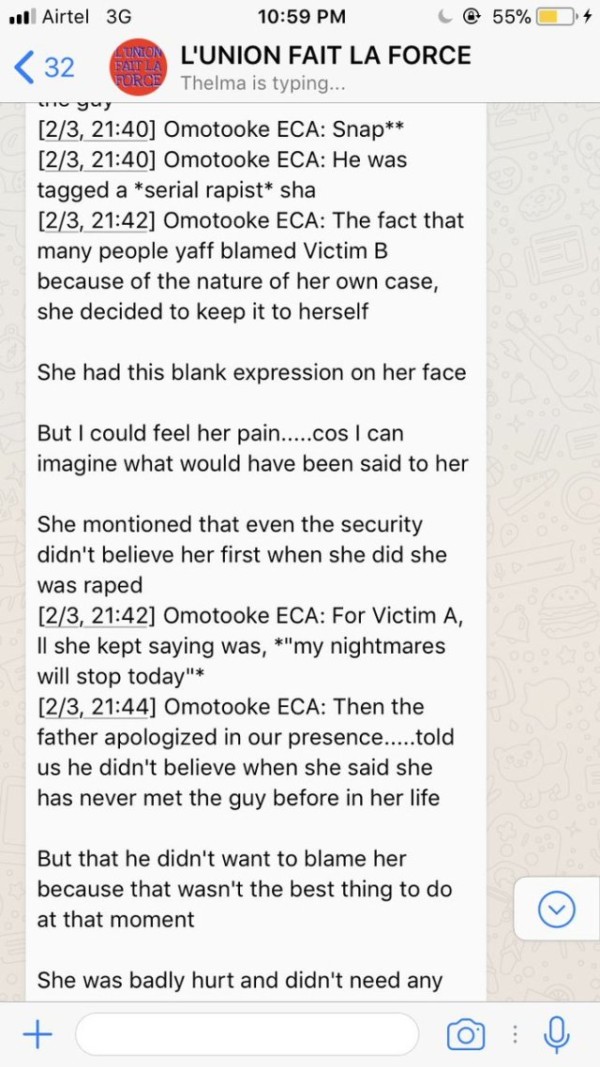This screenshot has width=600, height=1067.
Task: Tap the microphone to record voice message
Action: pyautogui.click(x=556, y=1034)
